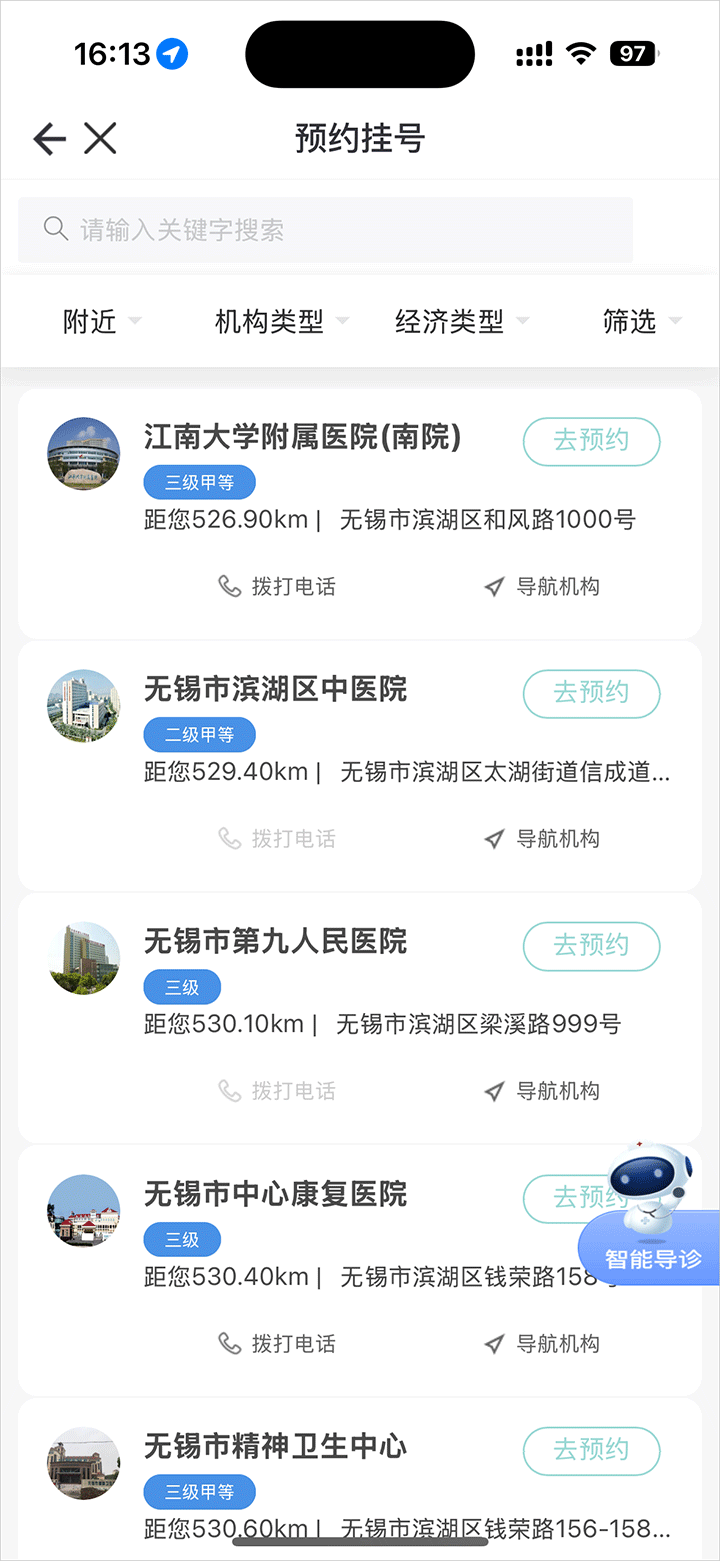Navigate to 江南大学附属医院(南院)
Image resolution: width=720 pixels, height=1561 pixels.
[541, 587]
